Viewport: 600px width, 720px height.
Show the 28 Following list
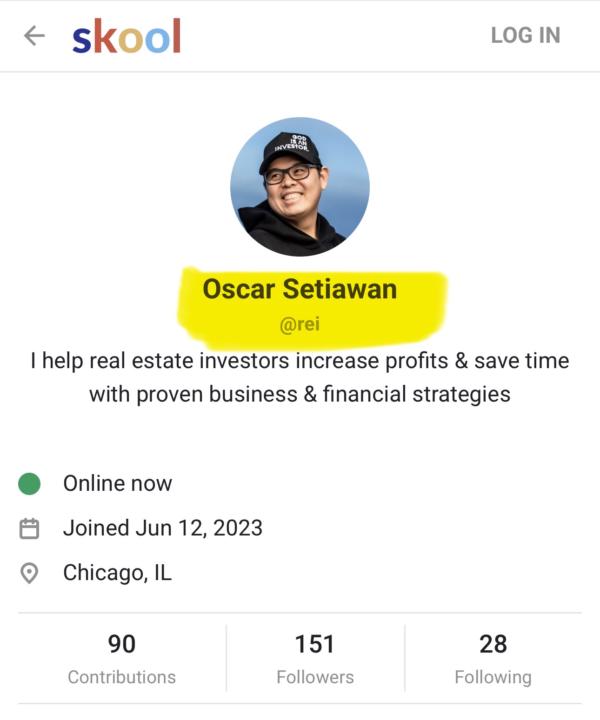coord(493,658)
